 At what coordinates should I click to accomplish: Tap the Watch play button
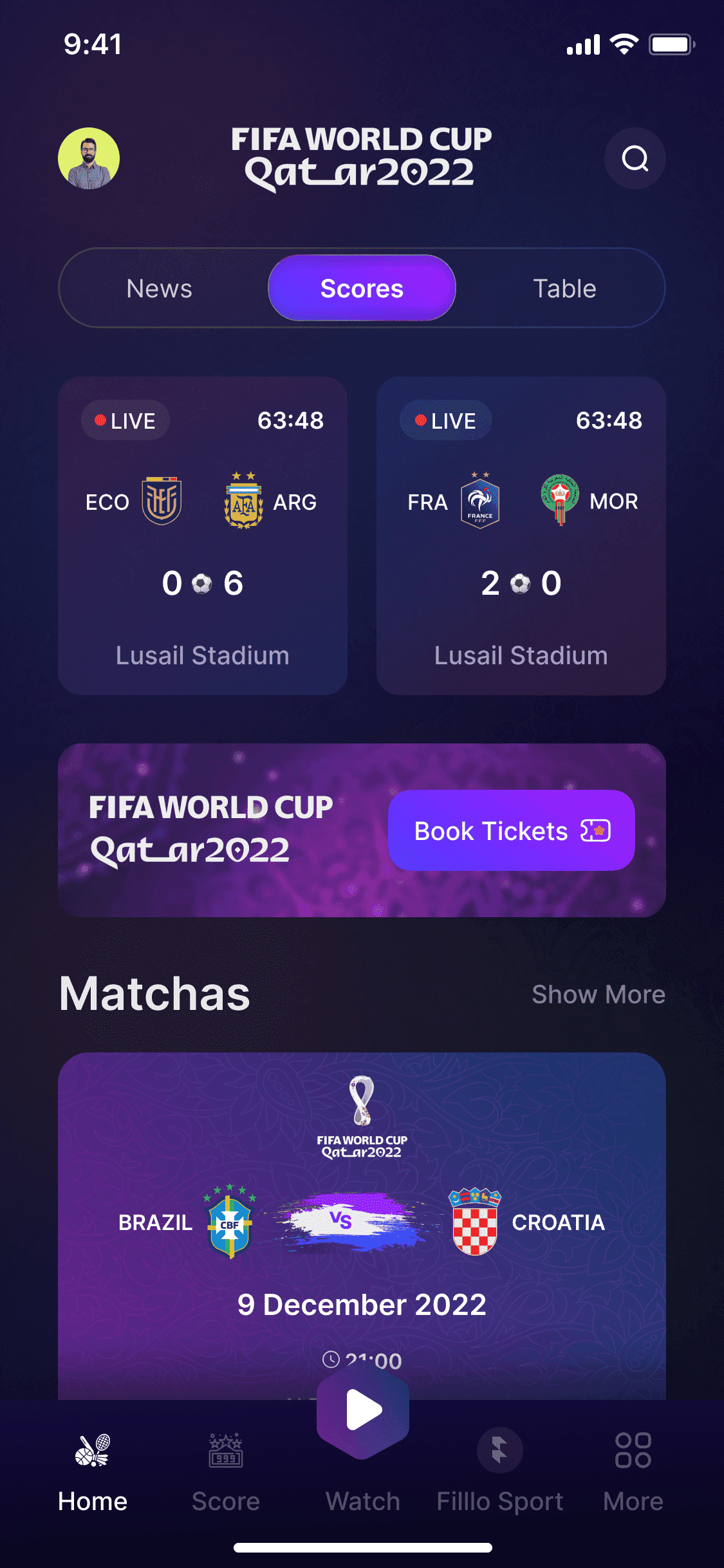click(363, 1410)
